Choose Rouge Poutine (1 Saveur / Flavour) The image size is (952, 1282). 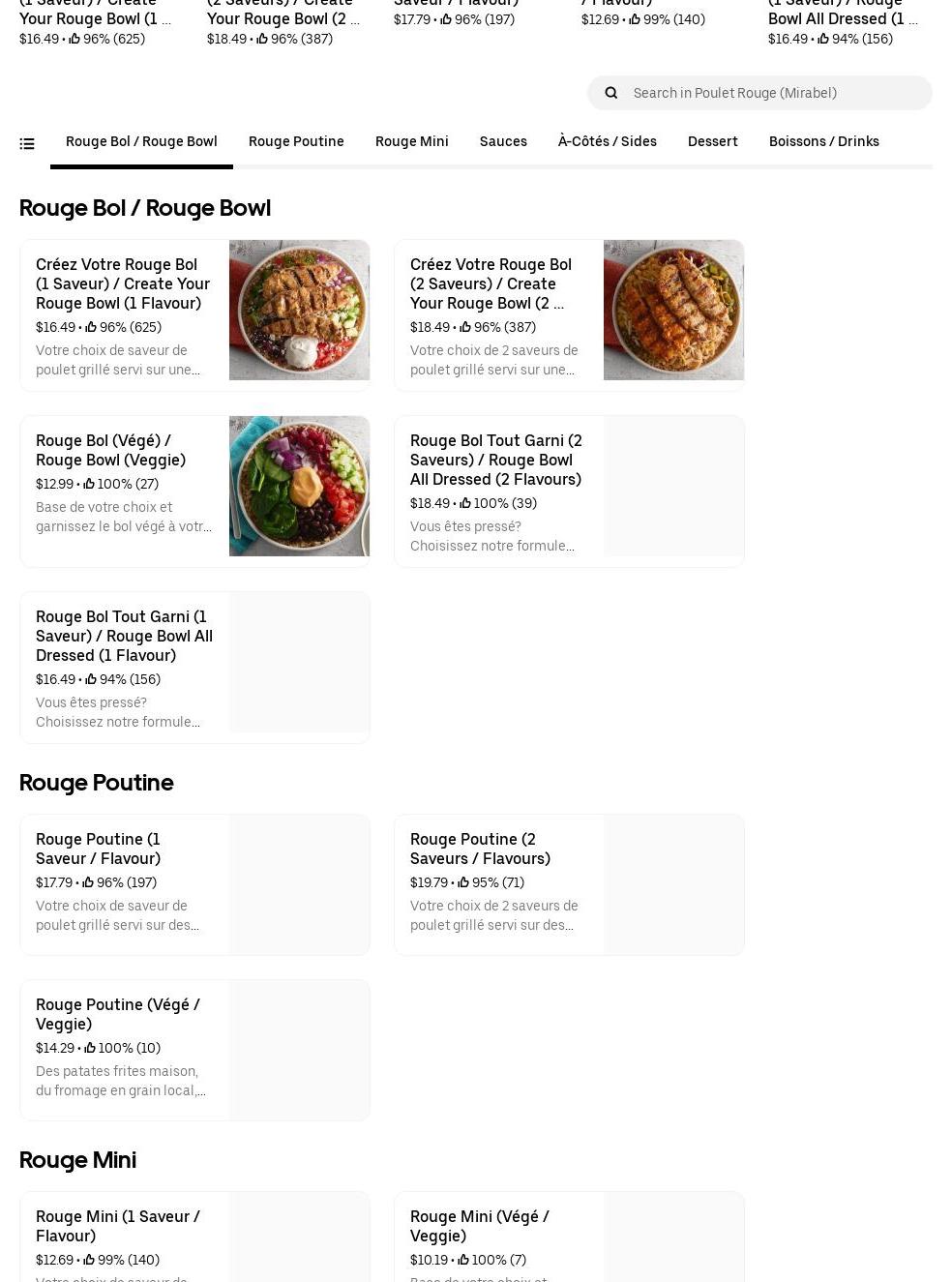[x=194, y=884]
